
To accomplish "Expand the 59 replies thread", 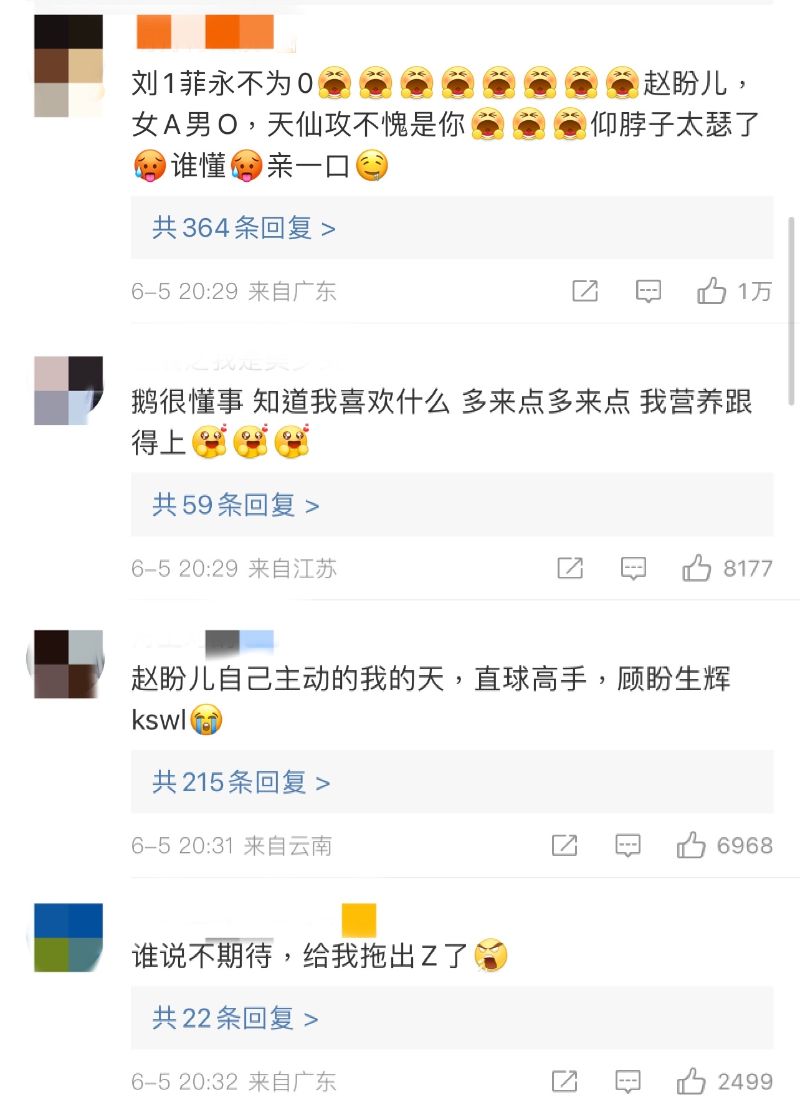I will coord(235,505).
